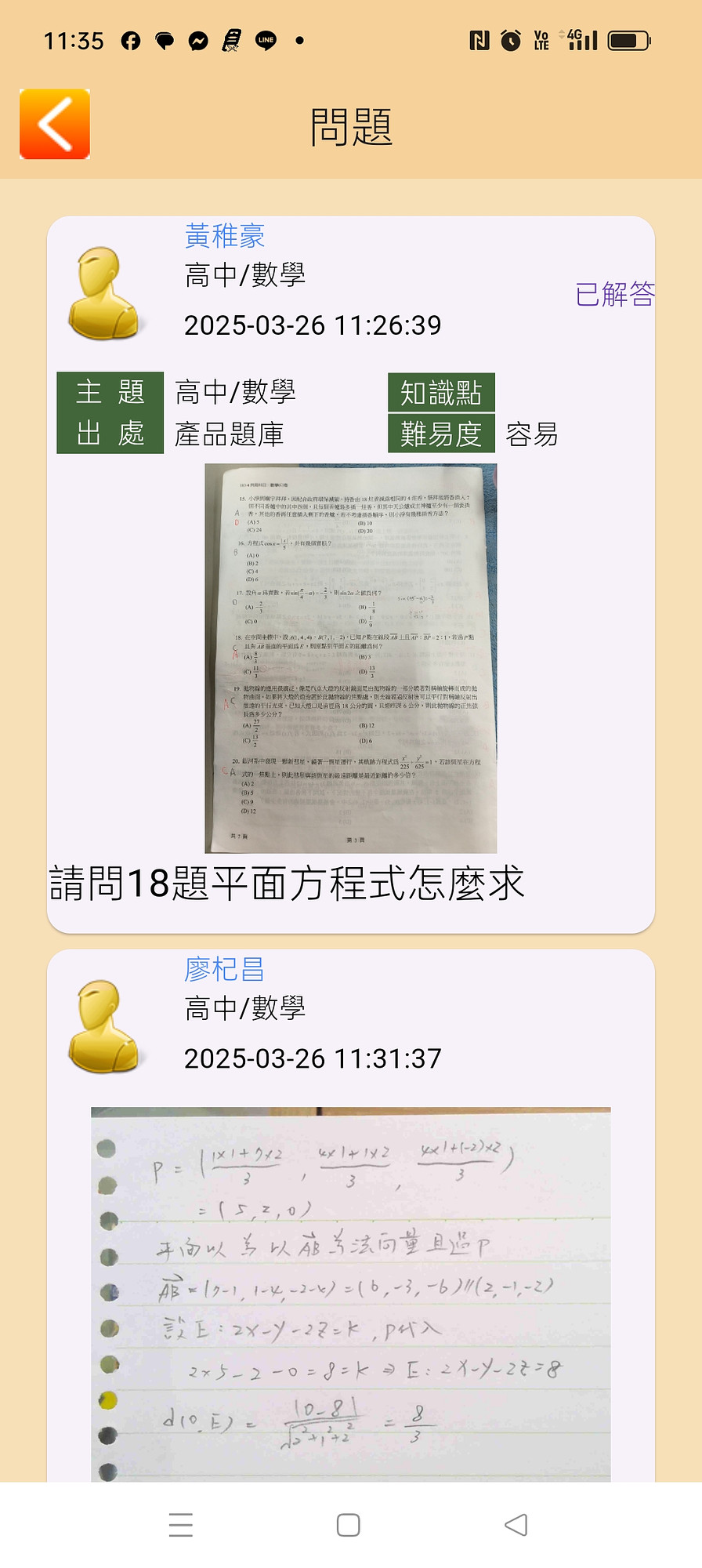Image resolution: width=702 pixels, height=1568 pixels.
Task: Open recent apps from navigation bar
Action: (181, 1525)
